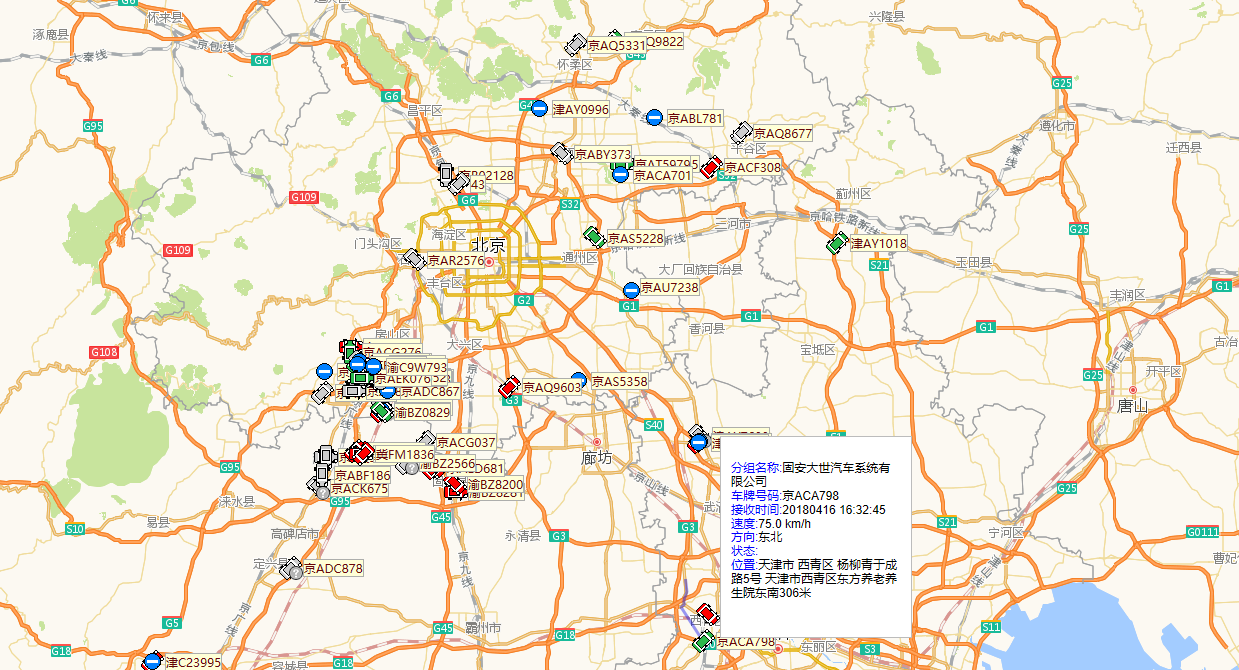Viewport: 1239px width, 670px height.
Task: Select the vehicle marker 京ACA798
Action: (x=704, y=640)
